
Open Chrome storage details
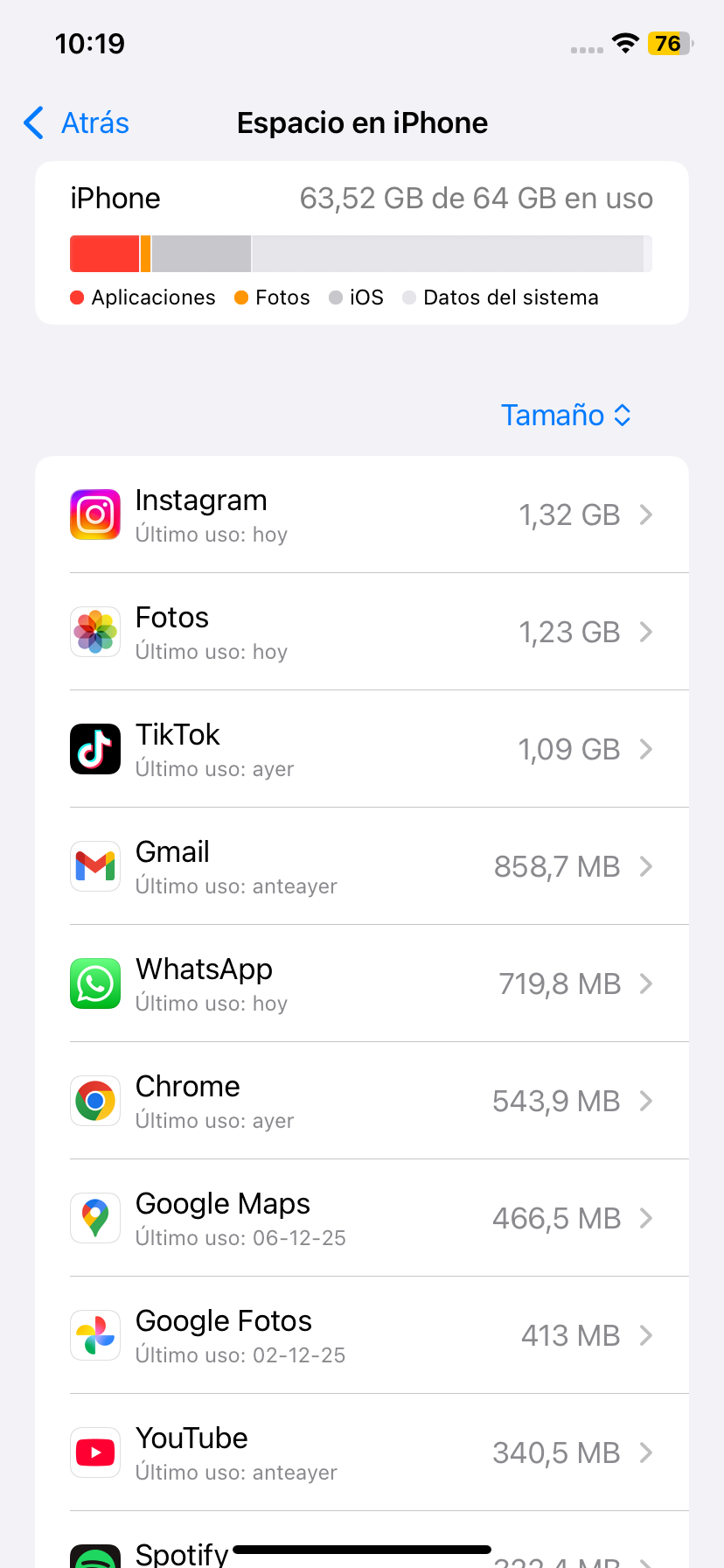click(362, 1101)
